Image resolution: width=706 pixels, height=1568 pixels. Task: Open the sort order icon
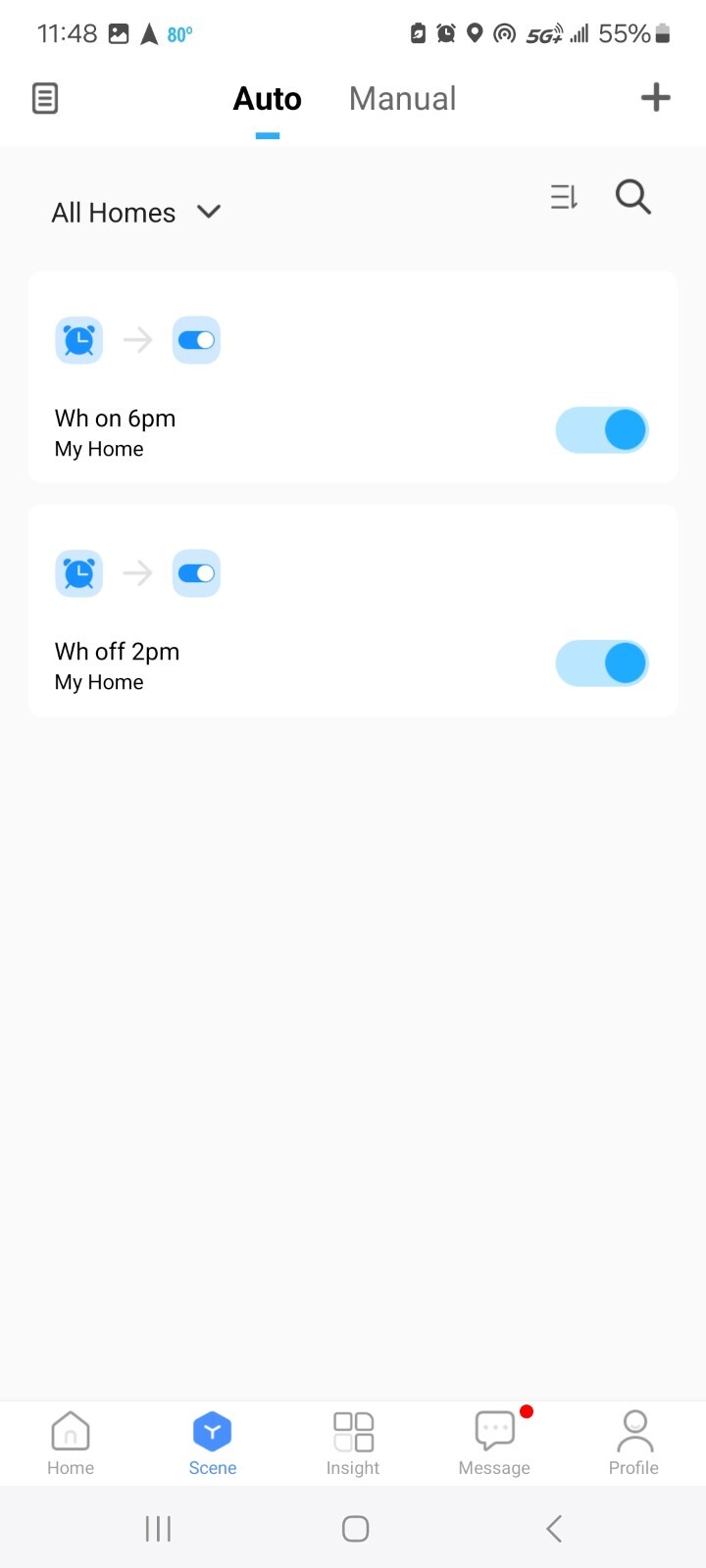(564, 197)
